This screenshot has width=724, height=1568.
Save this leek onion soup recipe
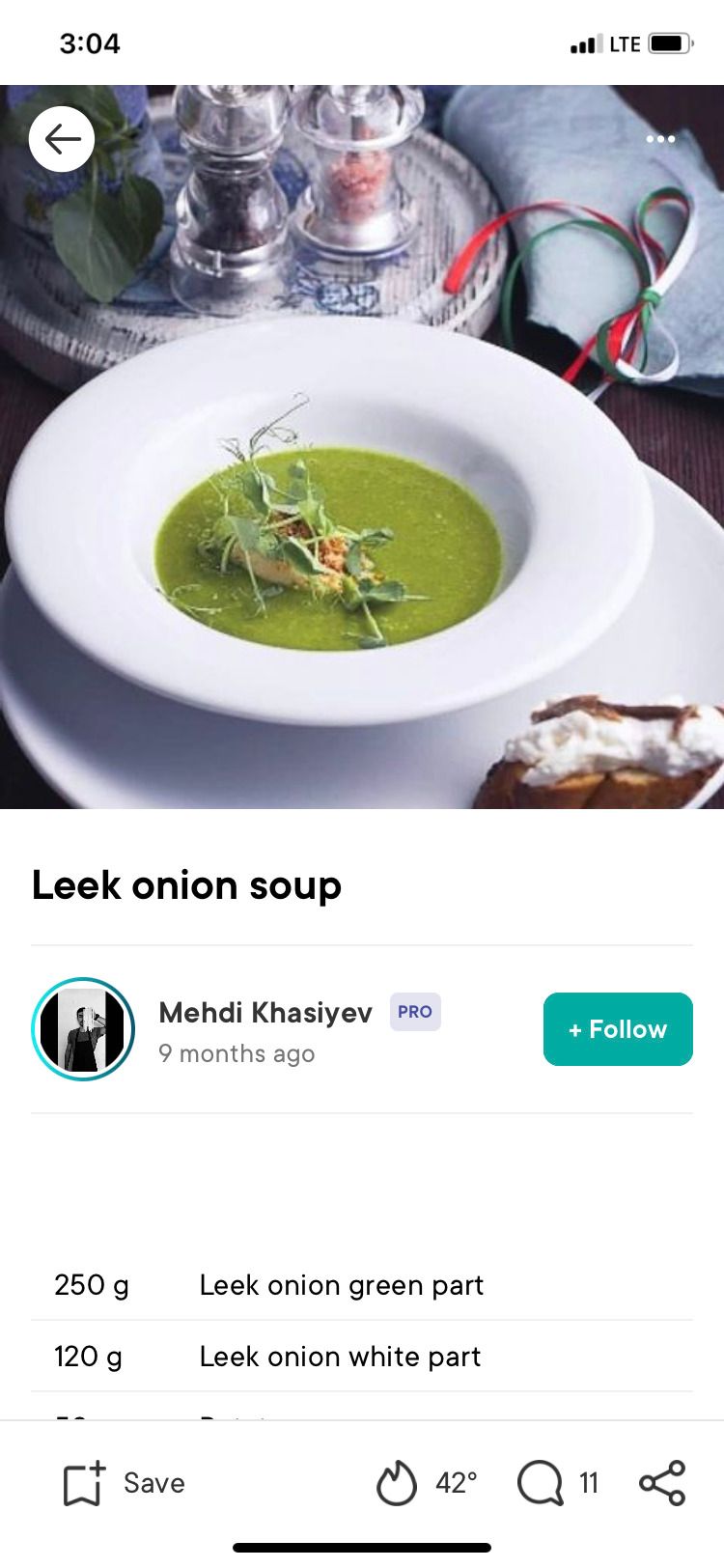click(x=124, y=1483)
